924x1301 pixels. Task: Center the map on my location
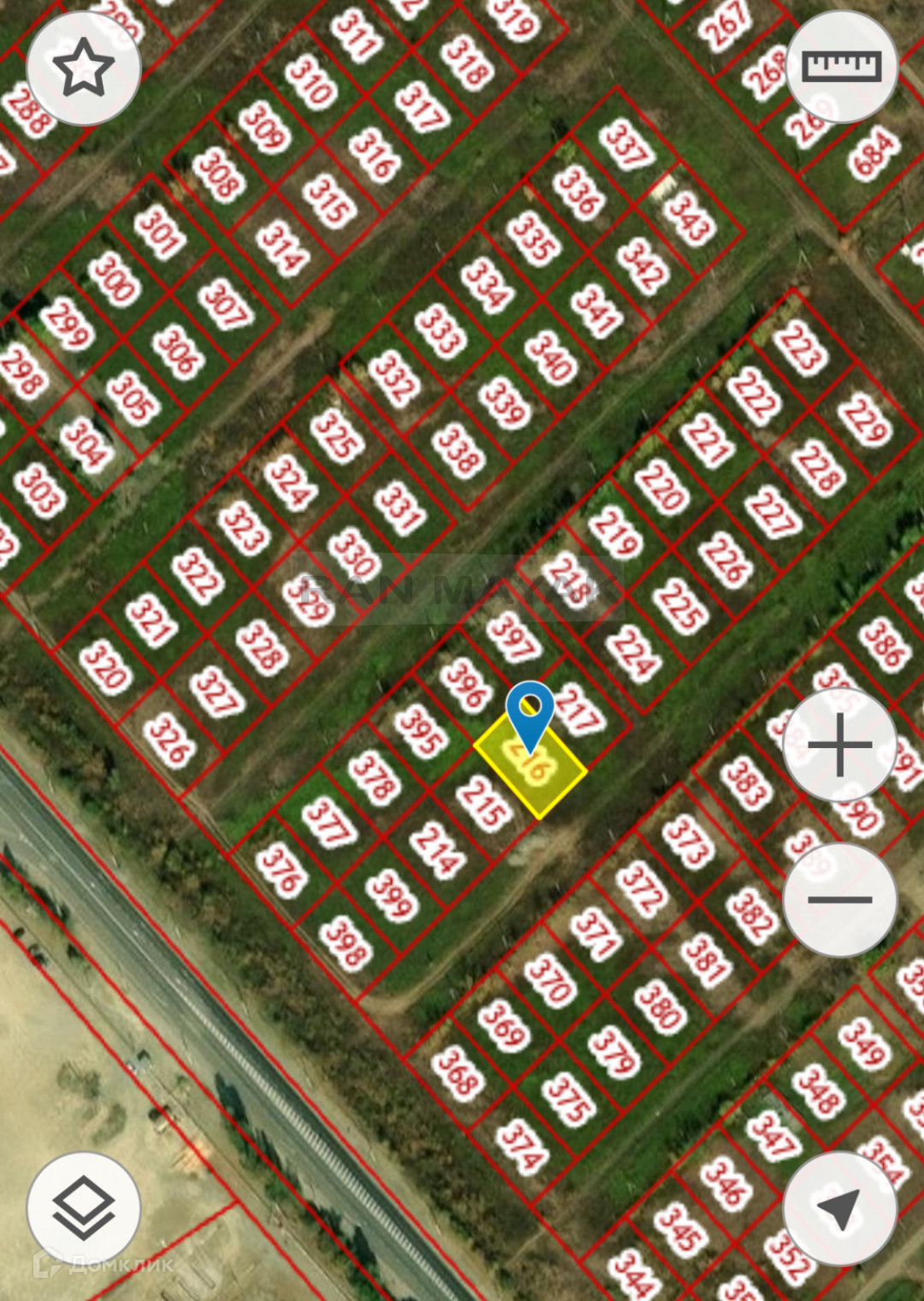(x=840, y=1209)
